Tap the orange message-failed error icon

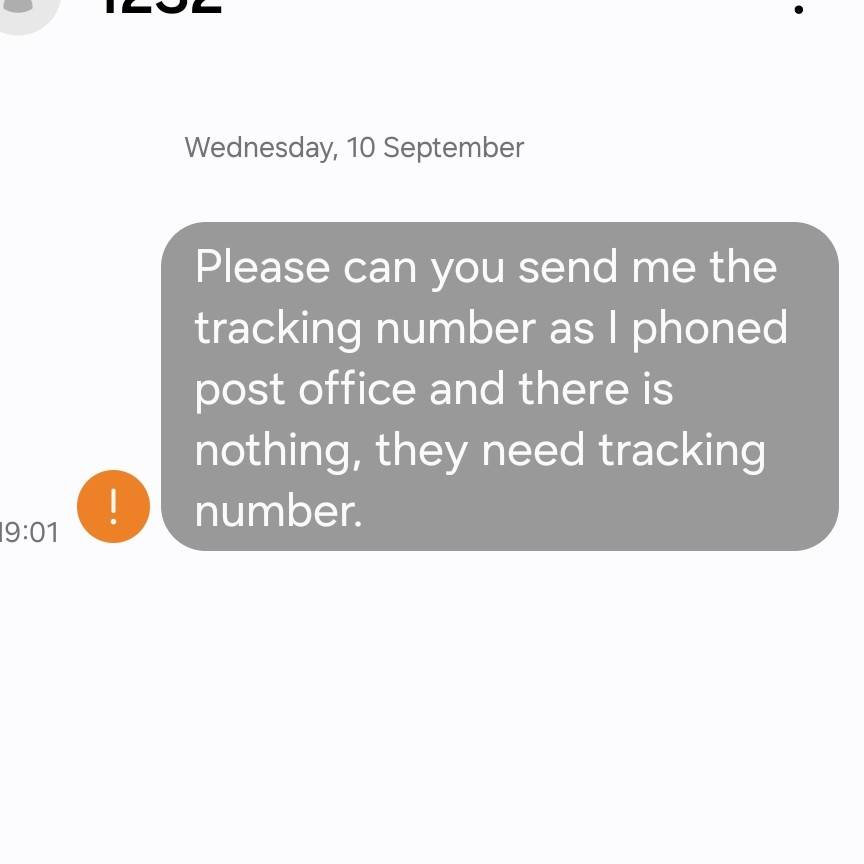pos(113,507)
